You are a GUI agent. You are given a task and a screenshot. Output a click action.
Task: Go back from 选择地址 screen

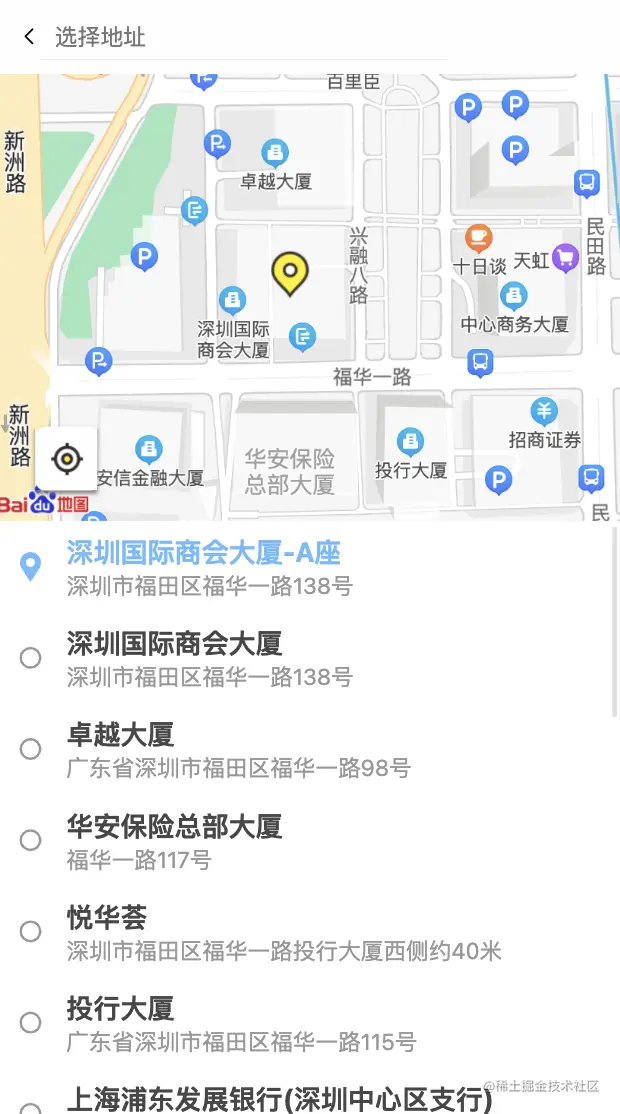29,37
